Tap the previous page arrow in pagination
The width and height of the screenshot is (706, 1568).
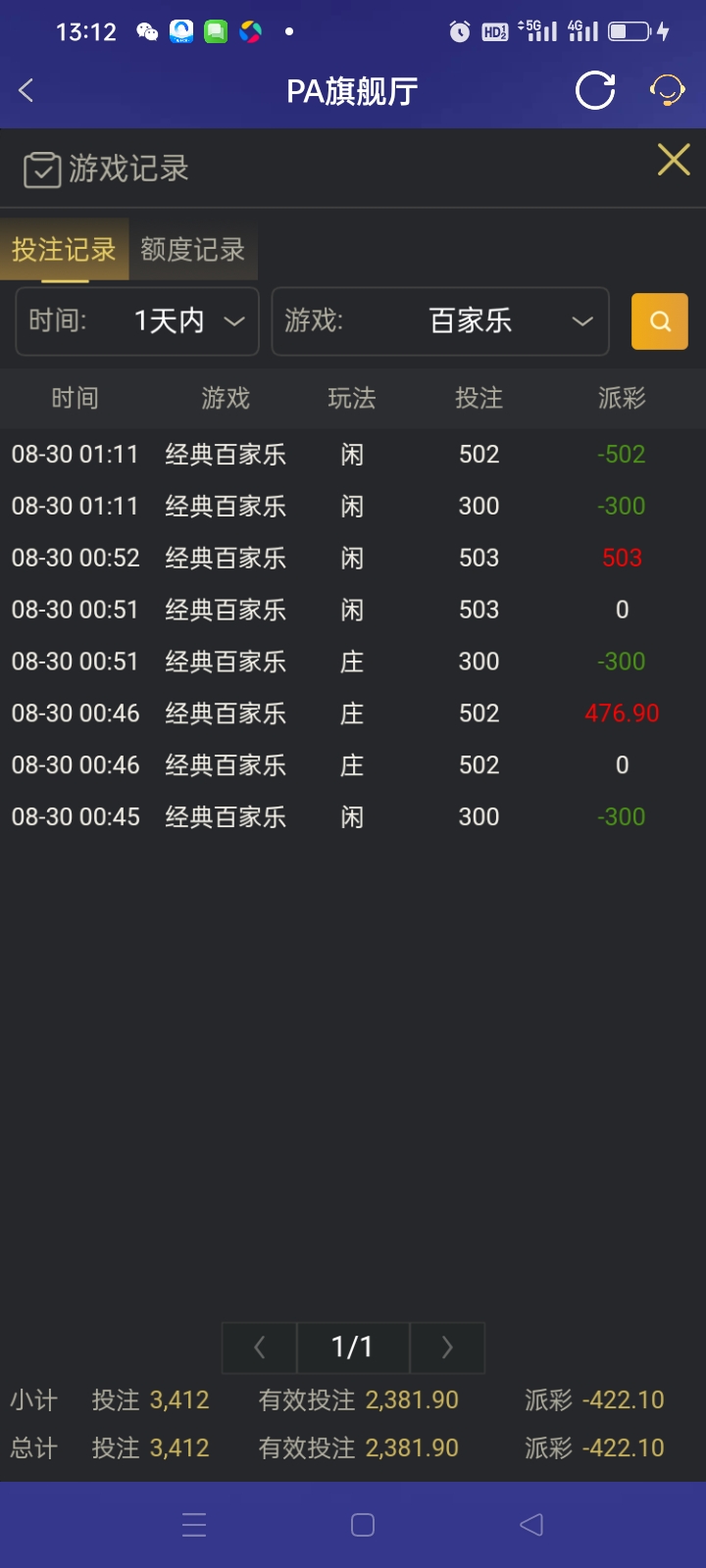coord(258,1347)
